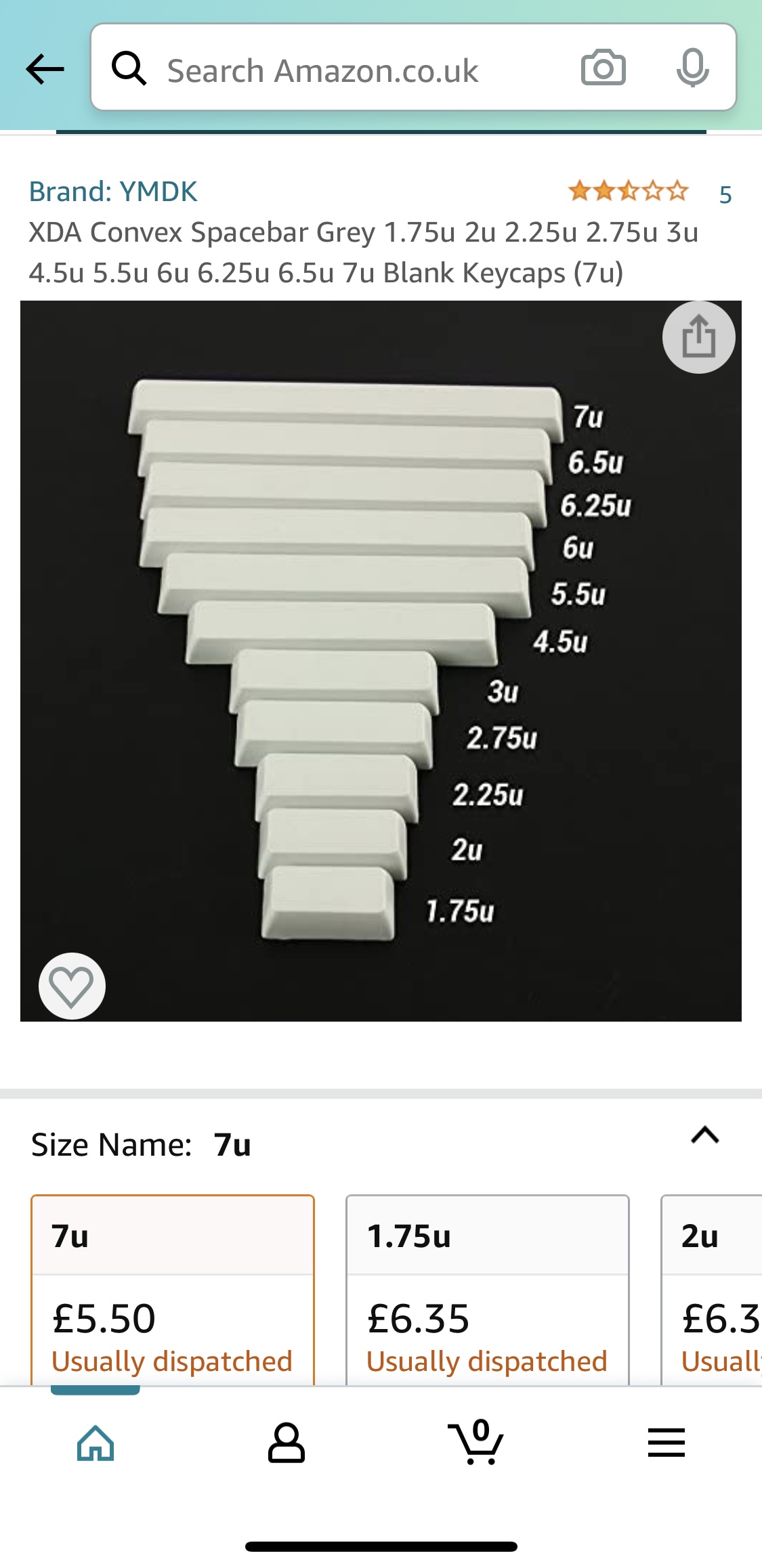Open the hamburger menu tab
This screenshot has width=762, height=1568.
666,1443
